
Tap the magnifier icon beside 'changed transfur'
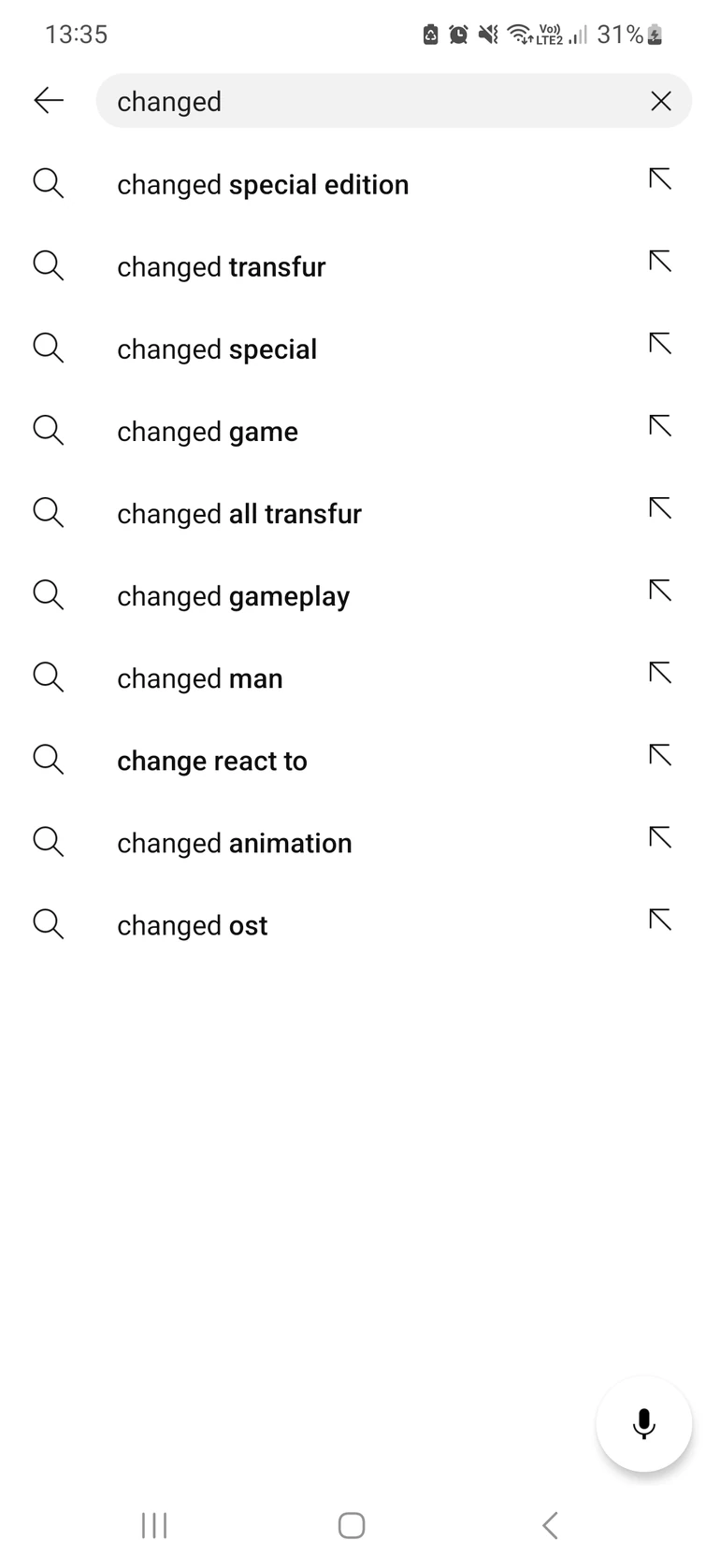click(48, 266)
